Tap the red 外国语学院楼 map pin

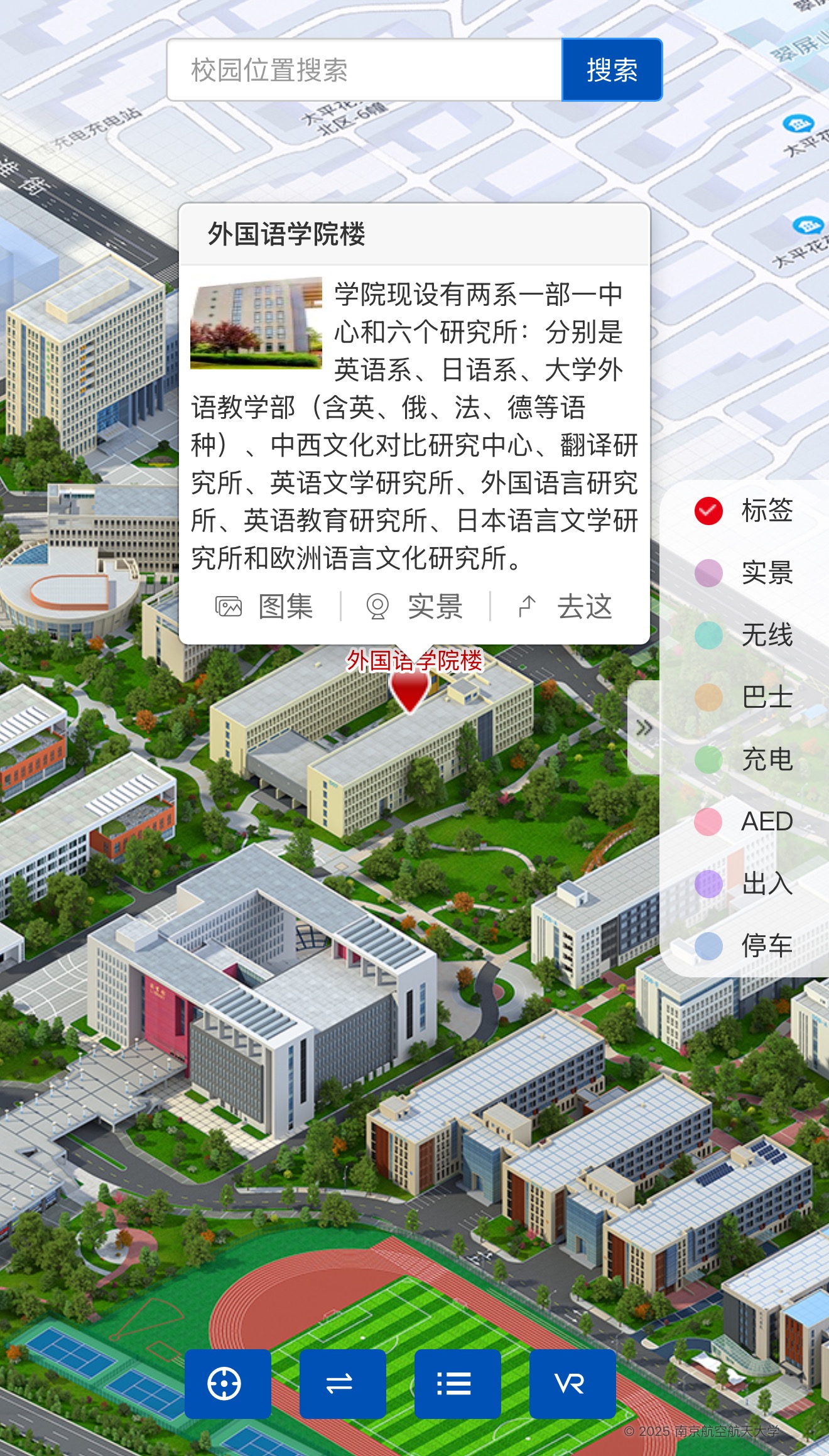coord(409,688)
